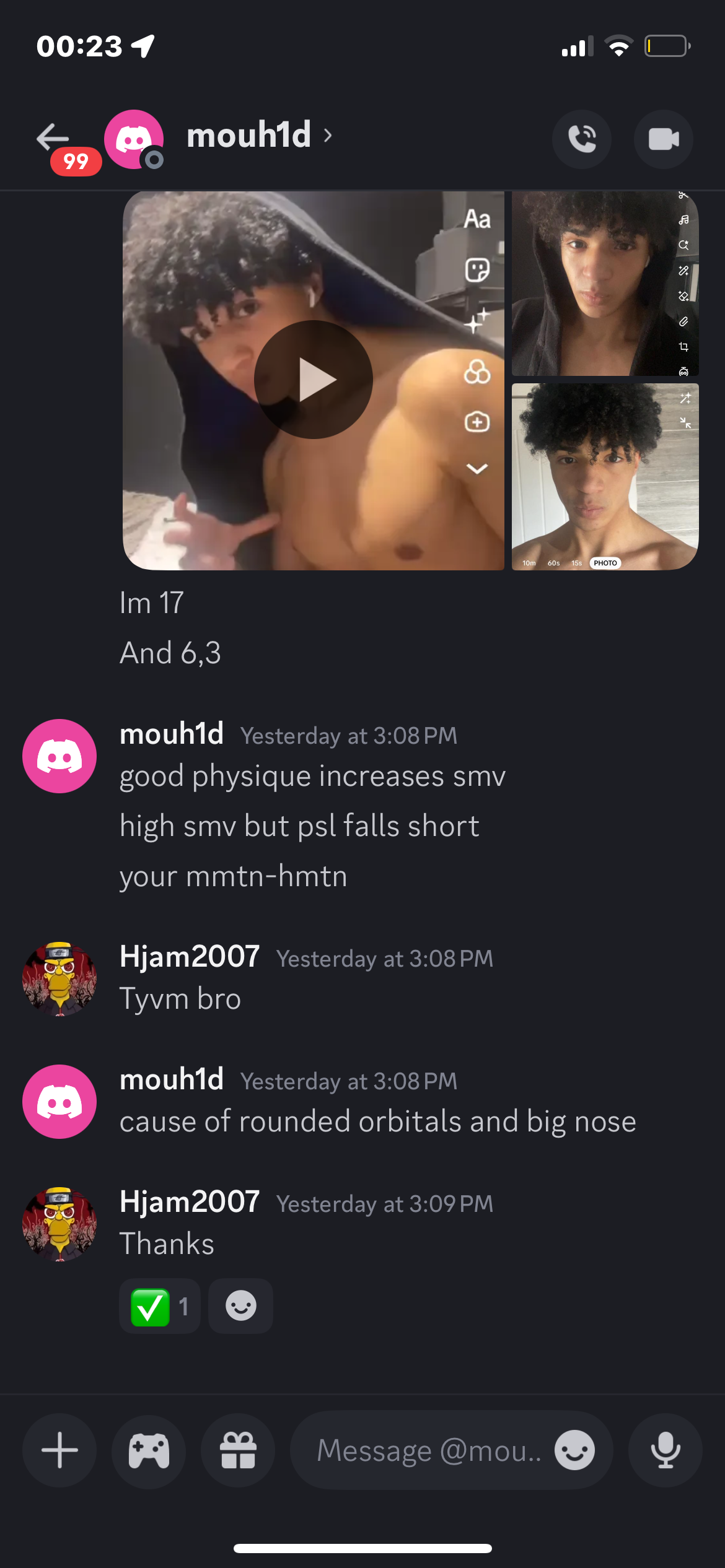The width and height of the screenshot is (725, 1568).
Task: Focus the Message @mou.. text field
Action: pos(428,1450)
